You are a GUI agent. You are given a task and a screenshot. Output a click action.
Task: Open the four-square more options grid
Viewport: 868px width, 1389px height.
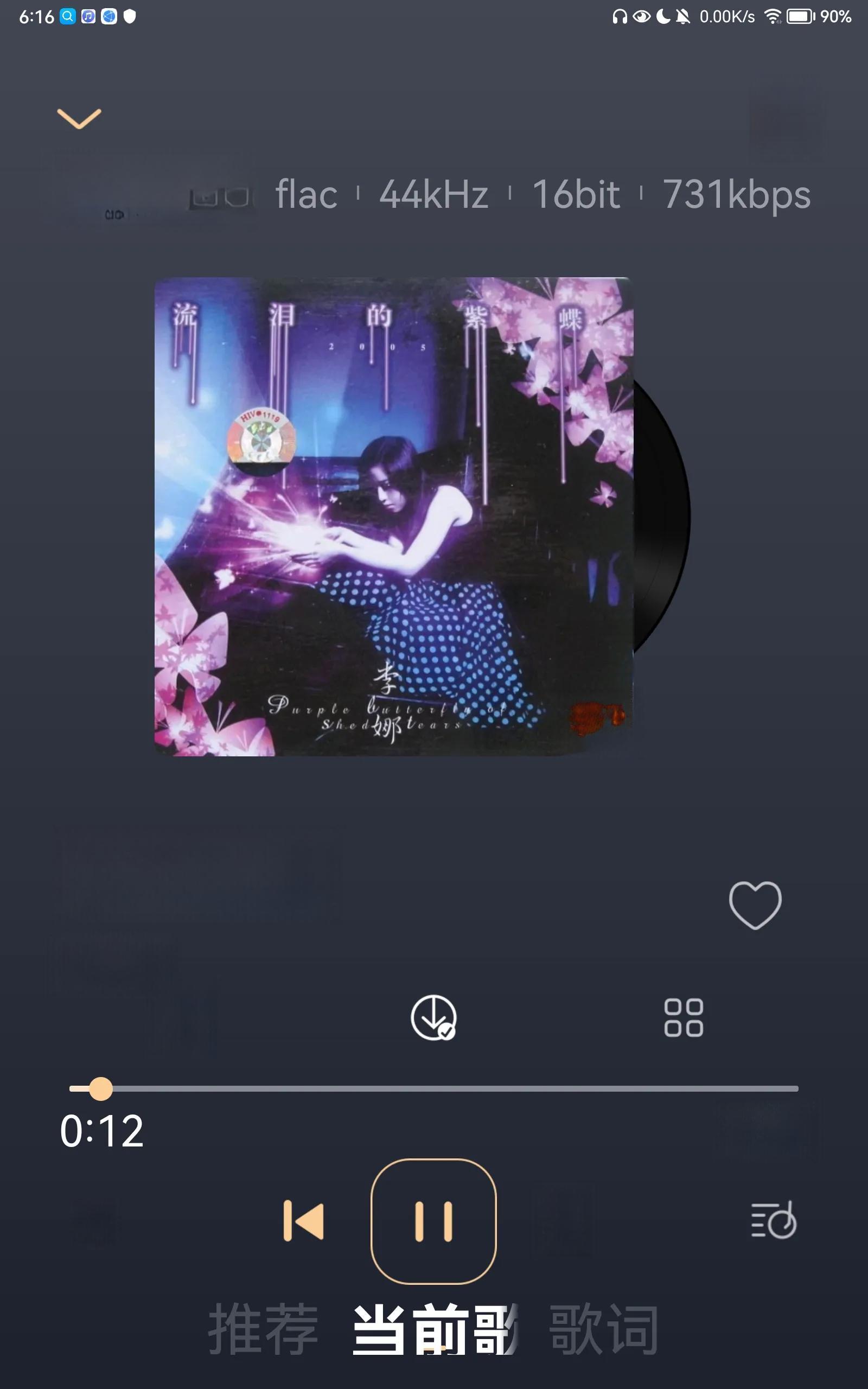pyautogui.click(x=683, y=1018)
